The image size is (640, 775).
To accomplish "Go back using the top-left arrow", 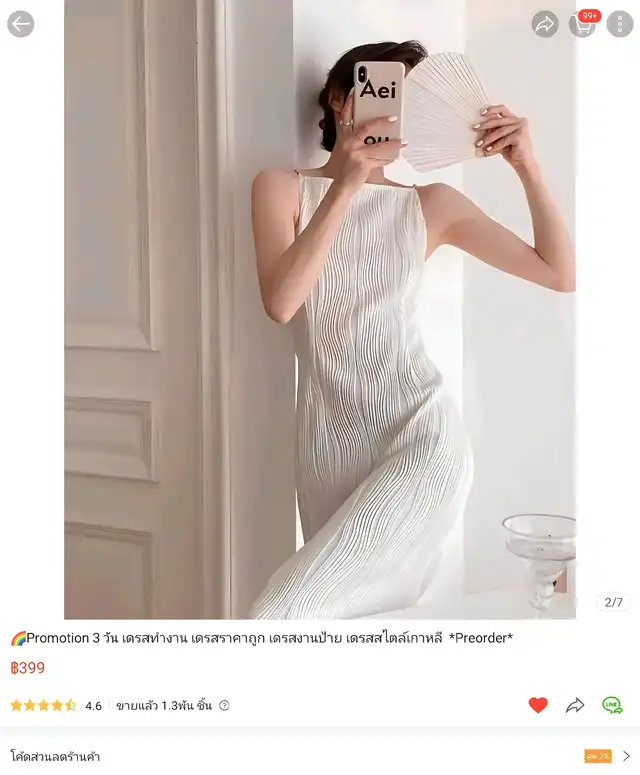I will [x=21, y=24].
